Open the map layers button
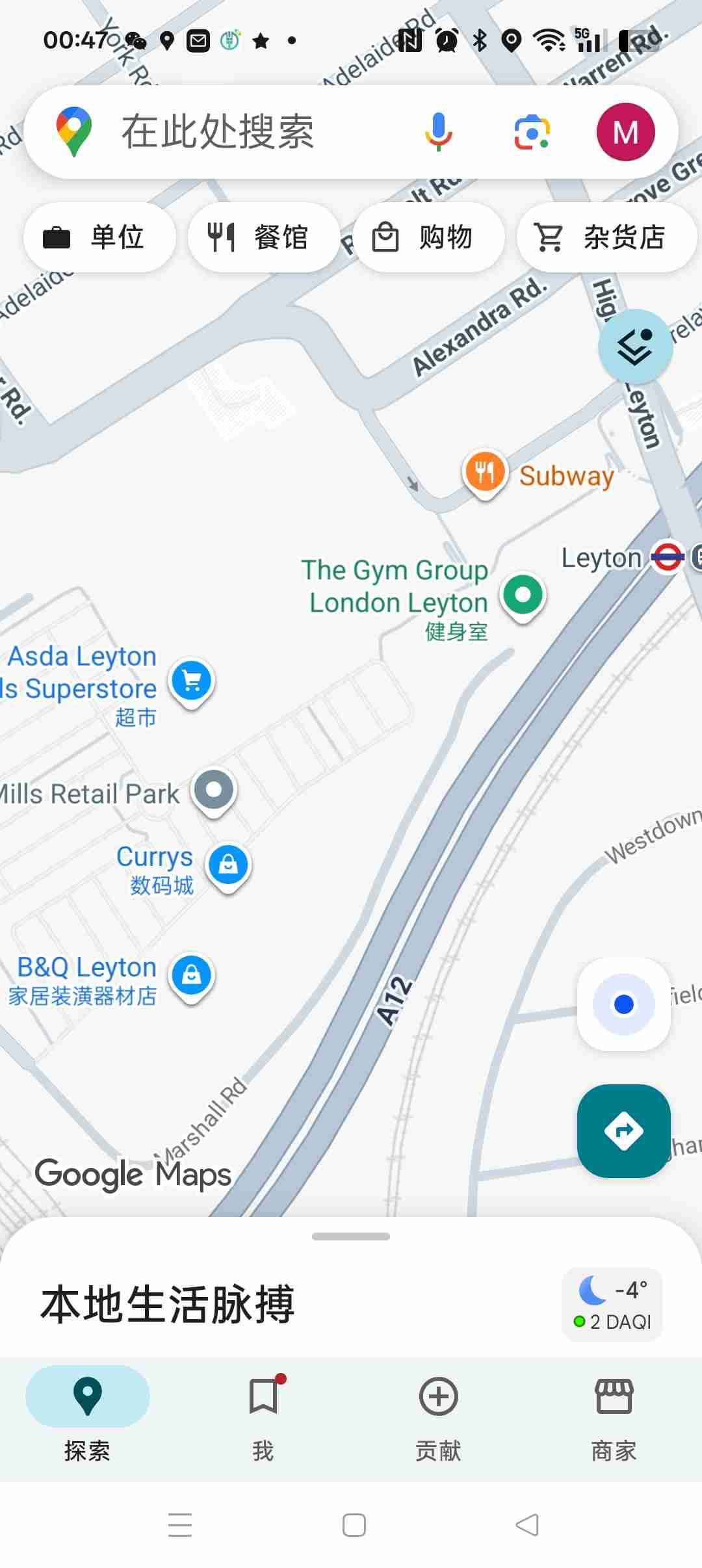The height and width of the screenshot is (1568, 702). coord(635,346)
